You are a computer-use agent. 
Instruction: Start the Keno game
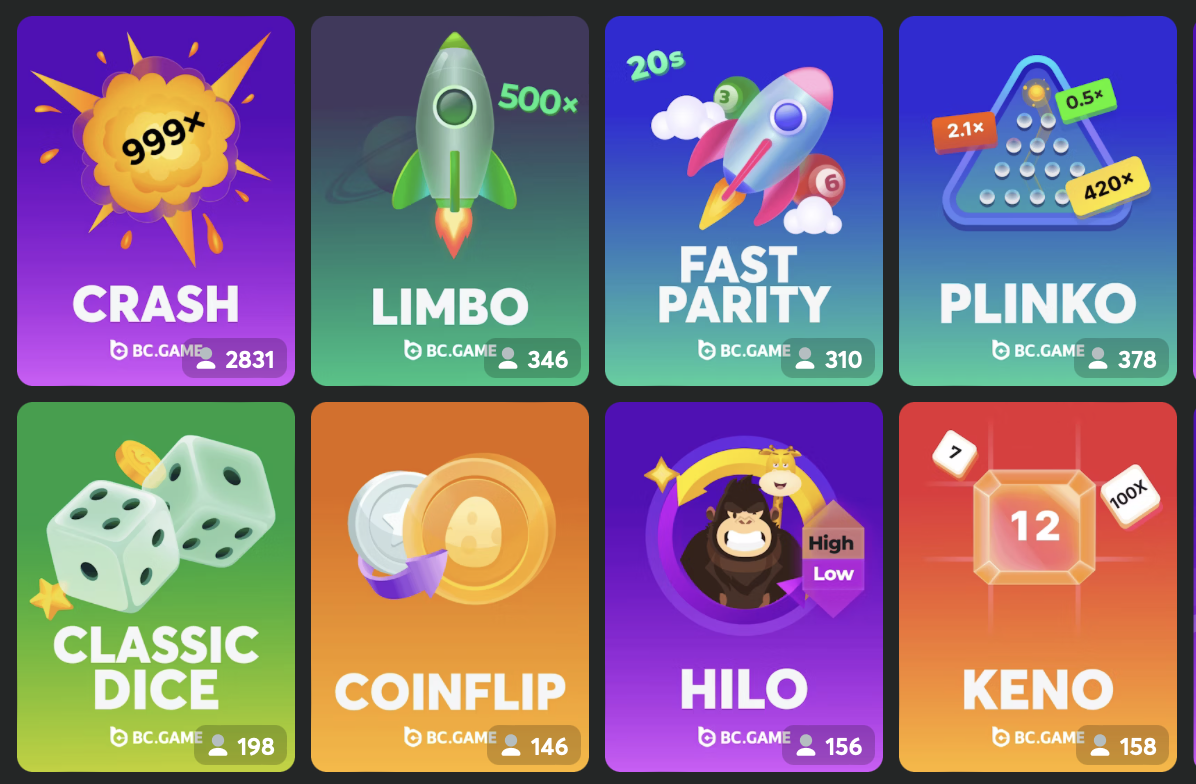click(x=1038, y=586)
